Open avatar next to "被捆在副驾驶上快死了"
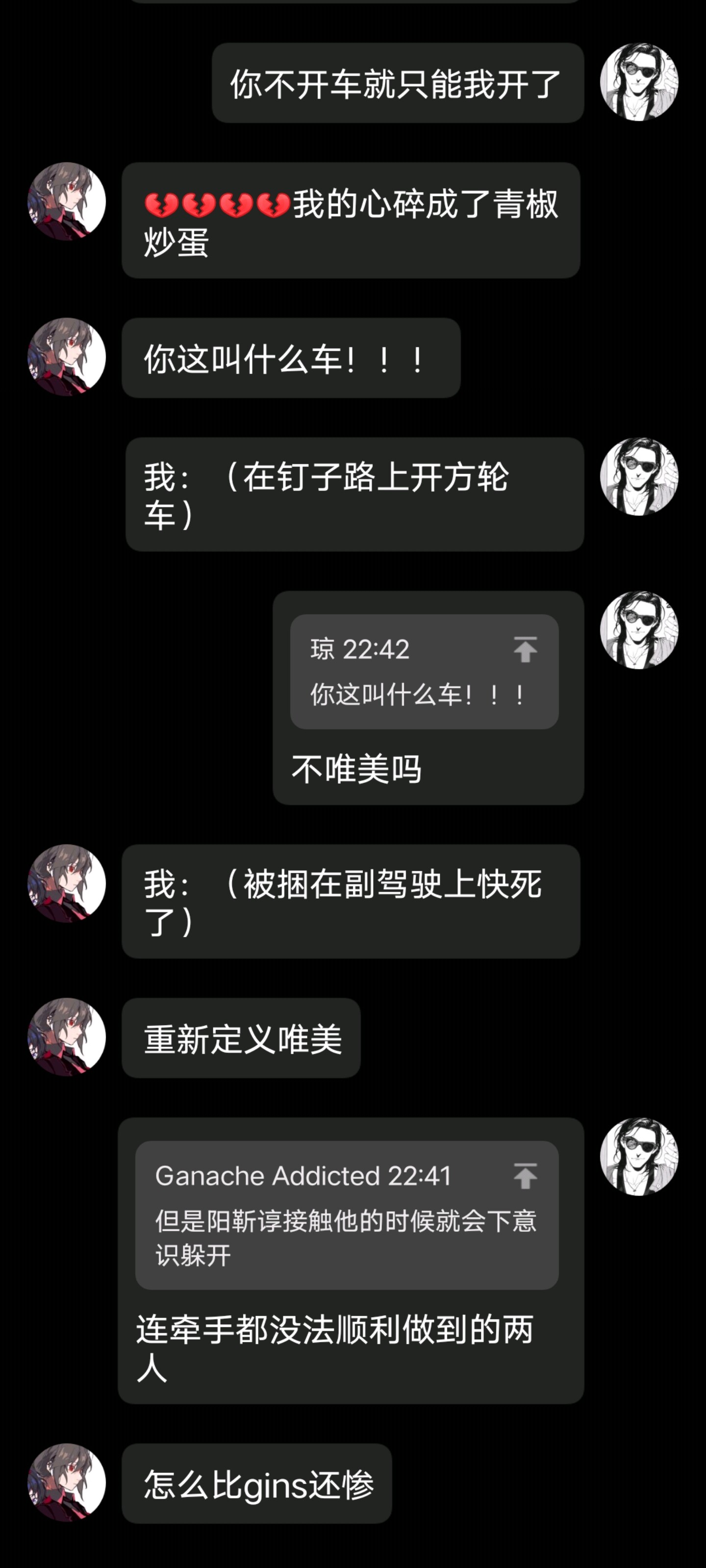 point(67,883)
